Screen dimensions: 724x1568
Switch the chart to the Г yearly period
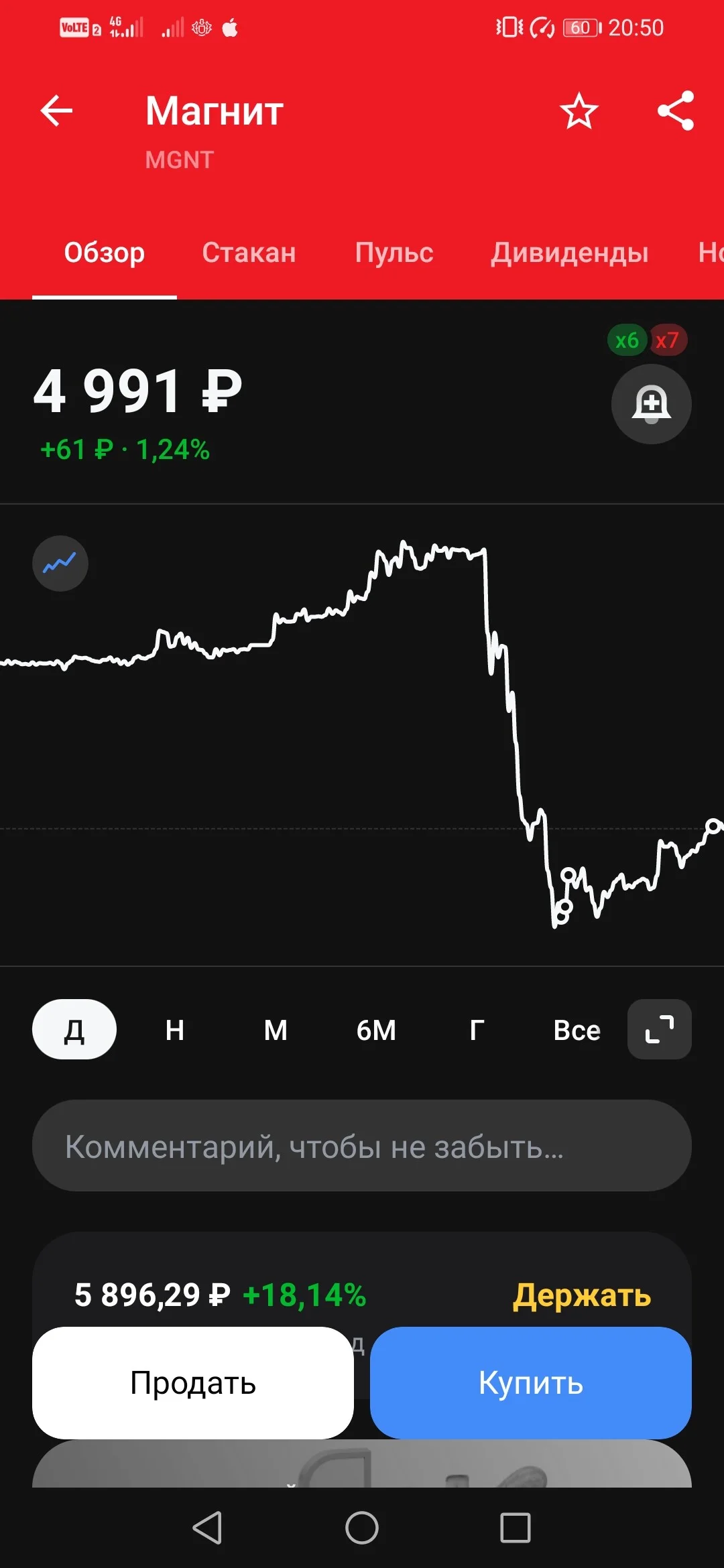477,1030
